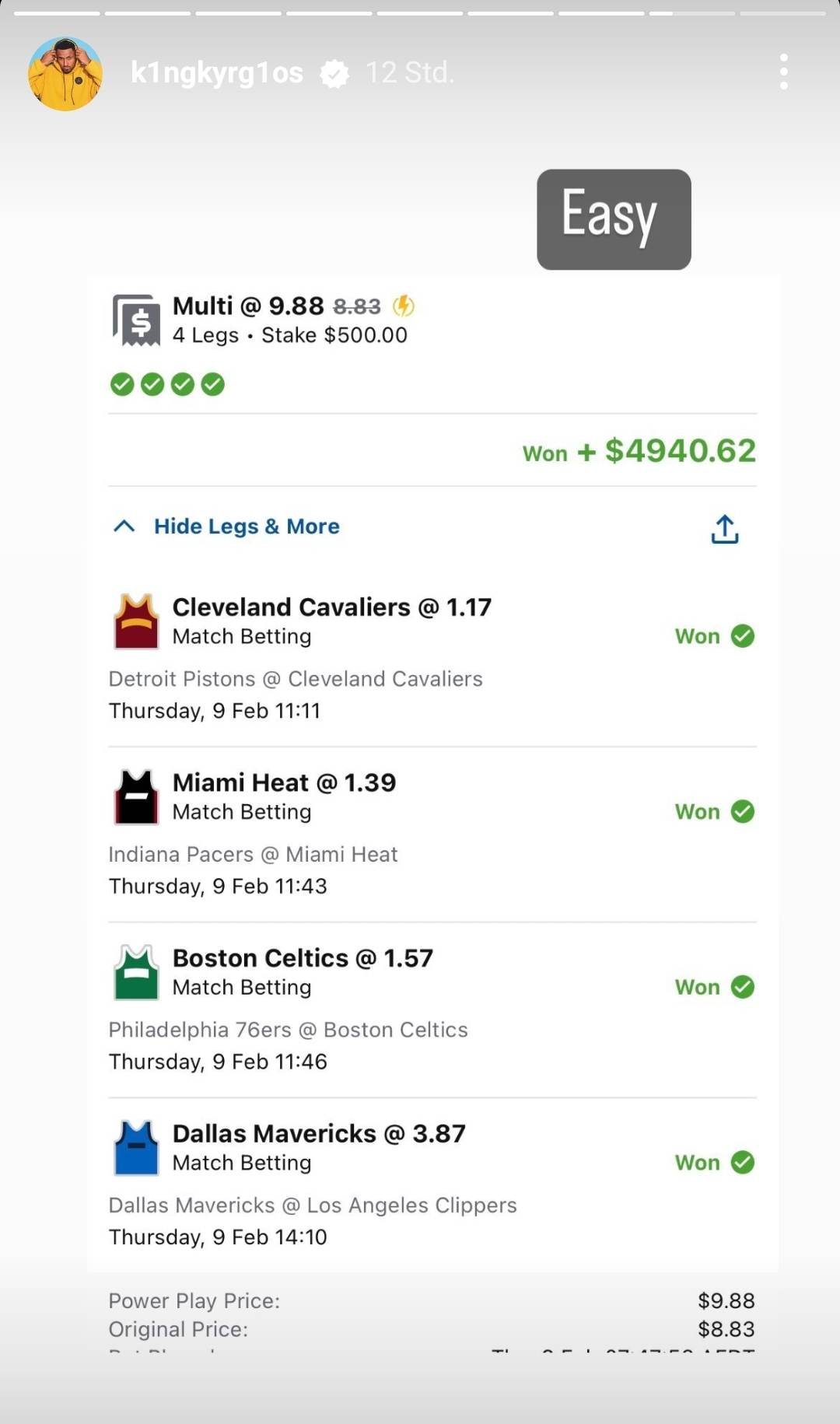Image resolution: width=840 pixels, height=1424 pixels.
Task: Open the story overflow menu
Action: point(783,72)
